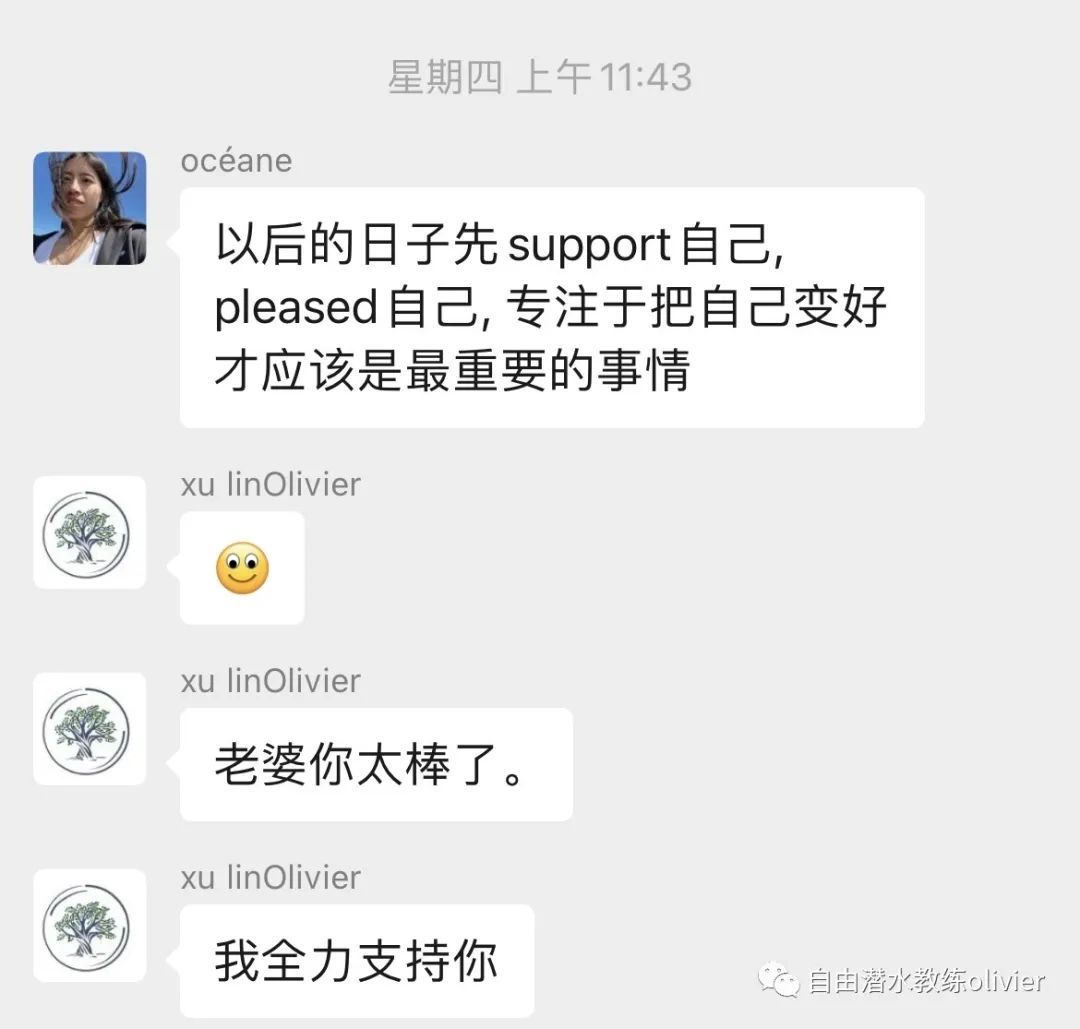Screen dimensions: 1080x1029
Task: Tap xu linOlivier's avatar beside the smiley emoji
Action: (x=90, y=533)
